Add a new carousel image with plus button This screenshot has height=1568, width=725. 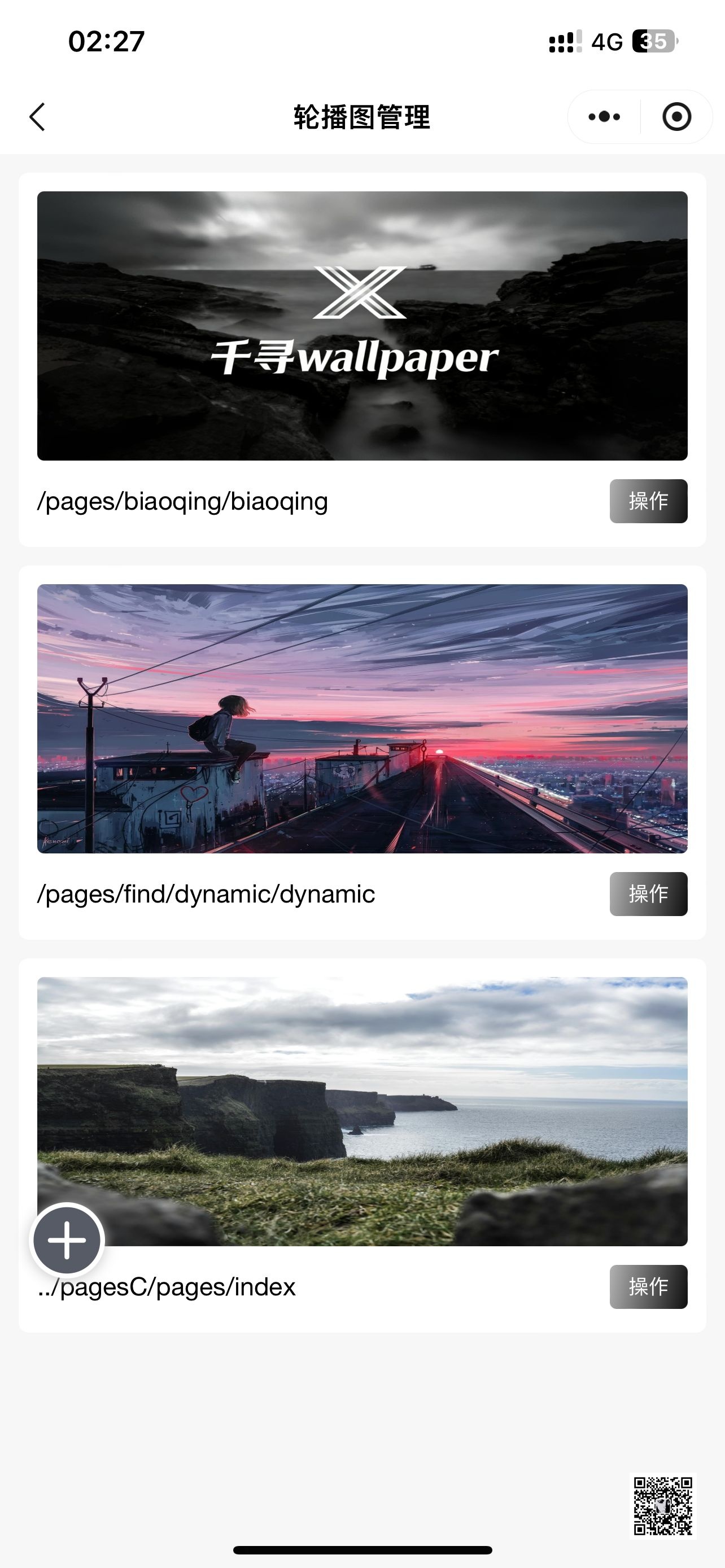coord(67,1239)
